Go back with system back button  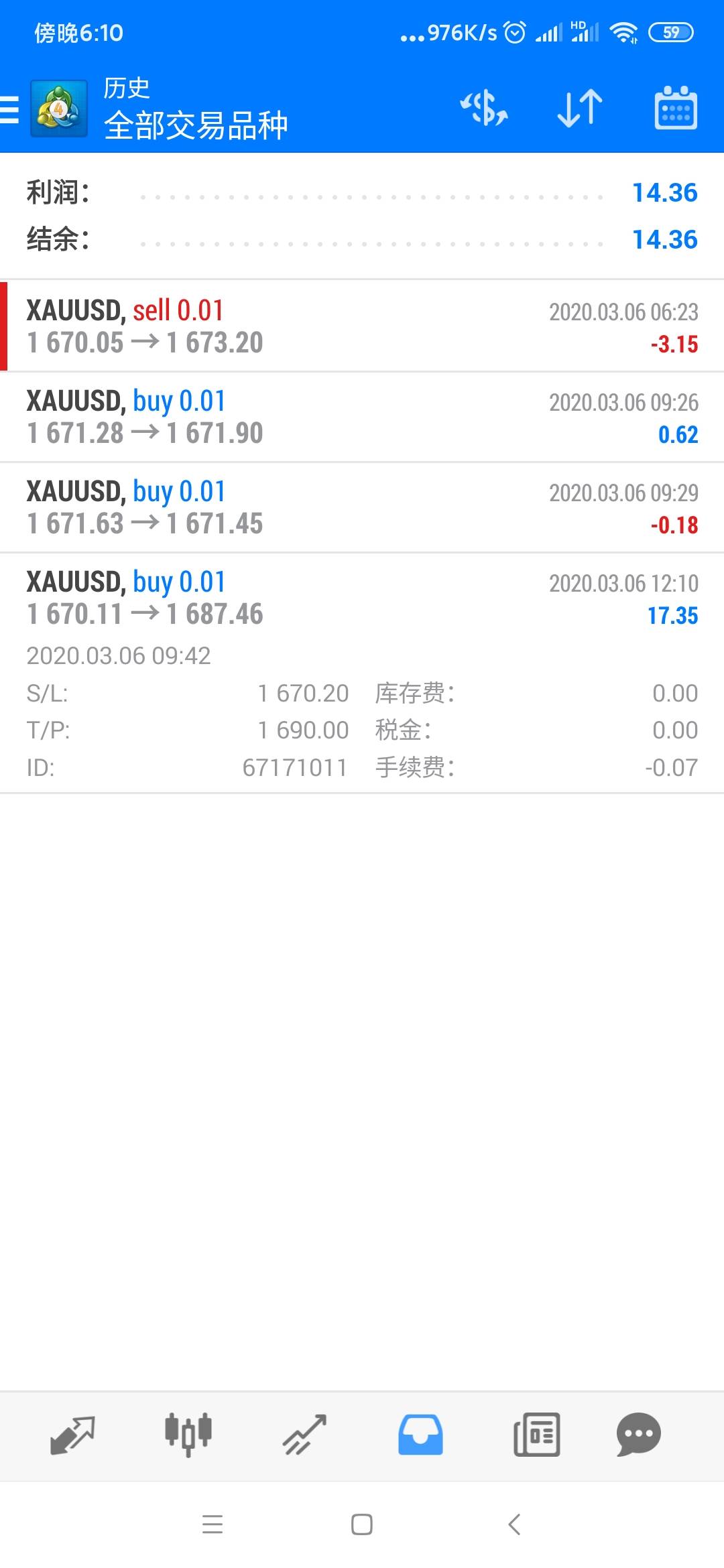click(x=514, y=1524)
